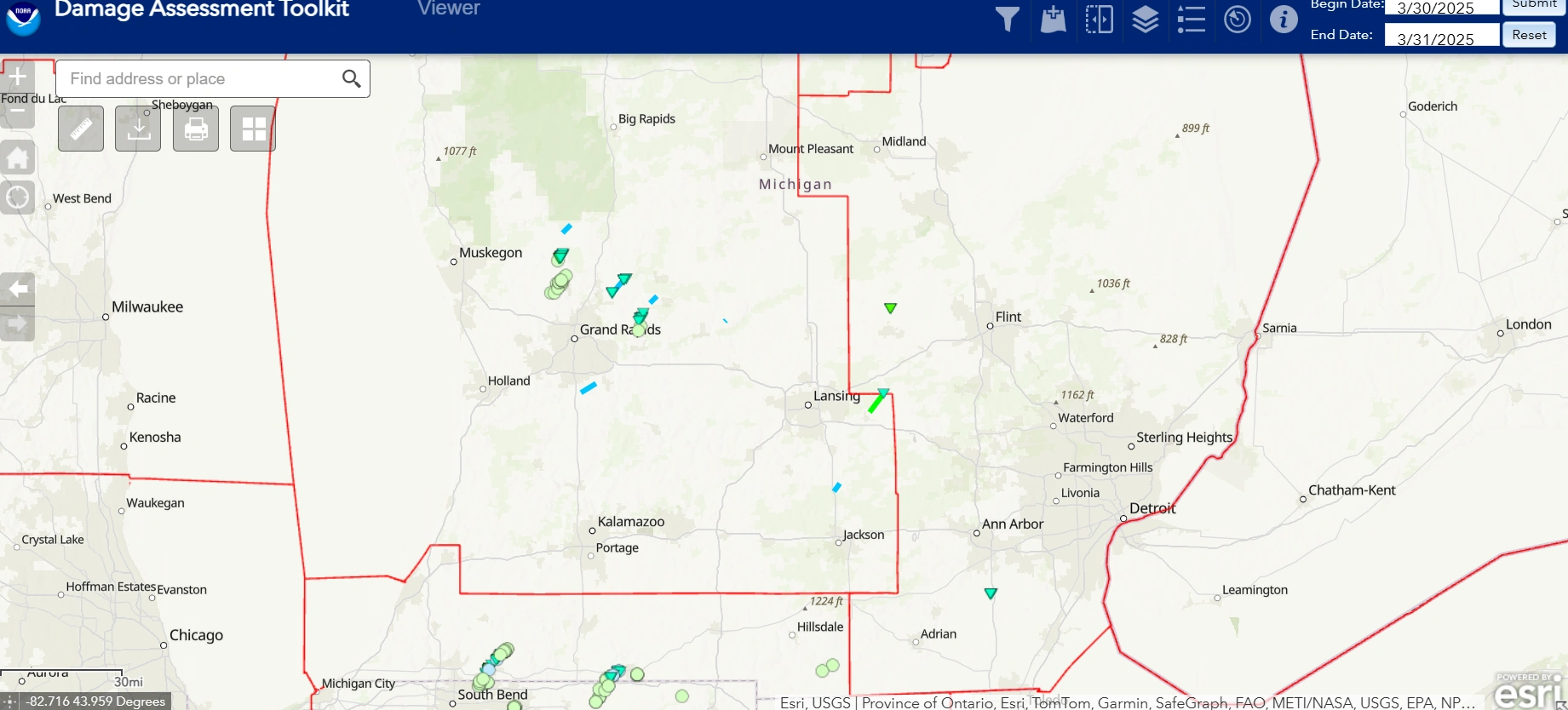Viewport: 1568px width, 710px height.
Task: Zoom in on the map
Action: pos(17,77)
